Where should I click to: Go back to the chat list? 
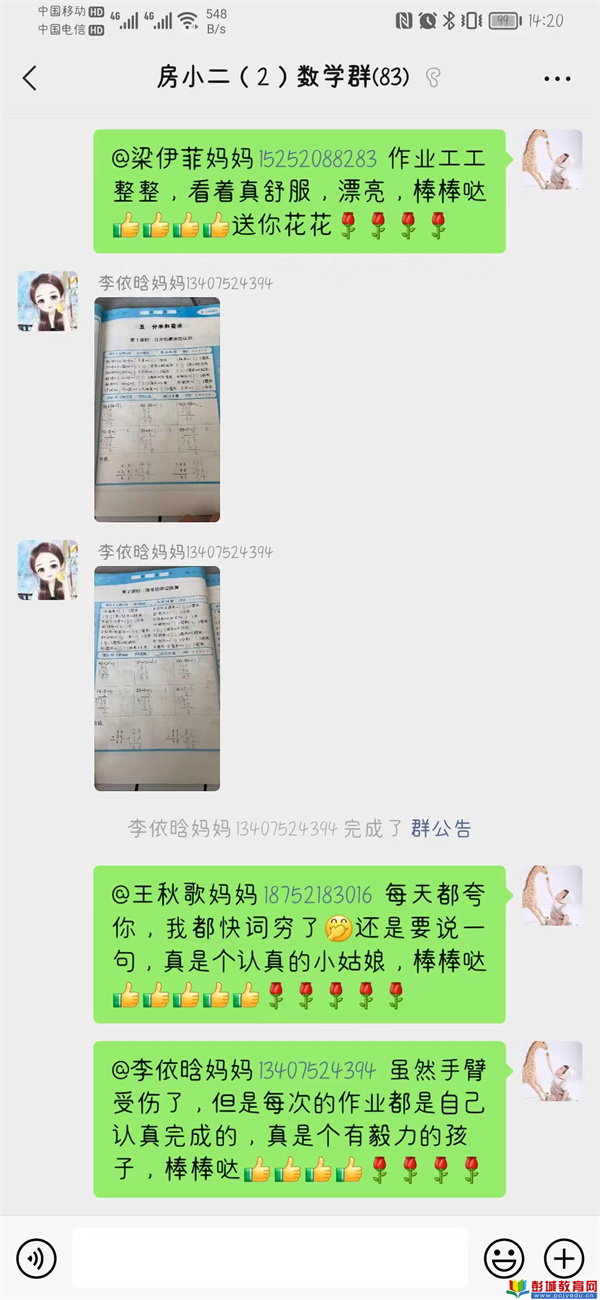coord(30,79)
